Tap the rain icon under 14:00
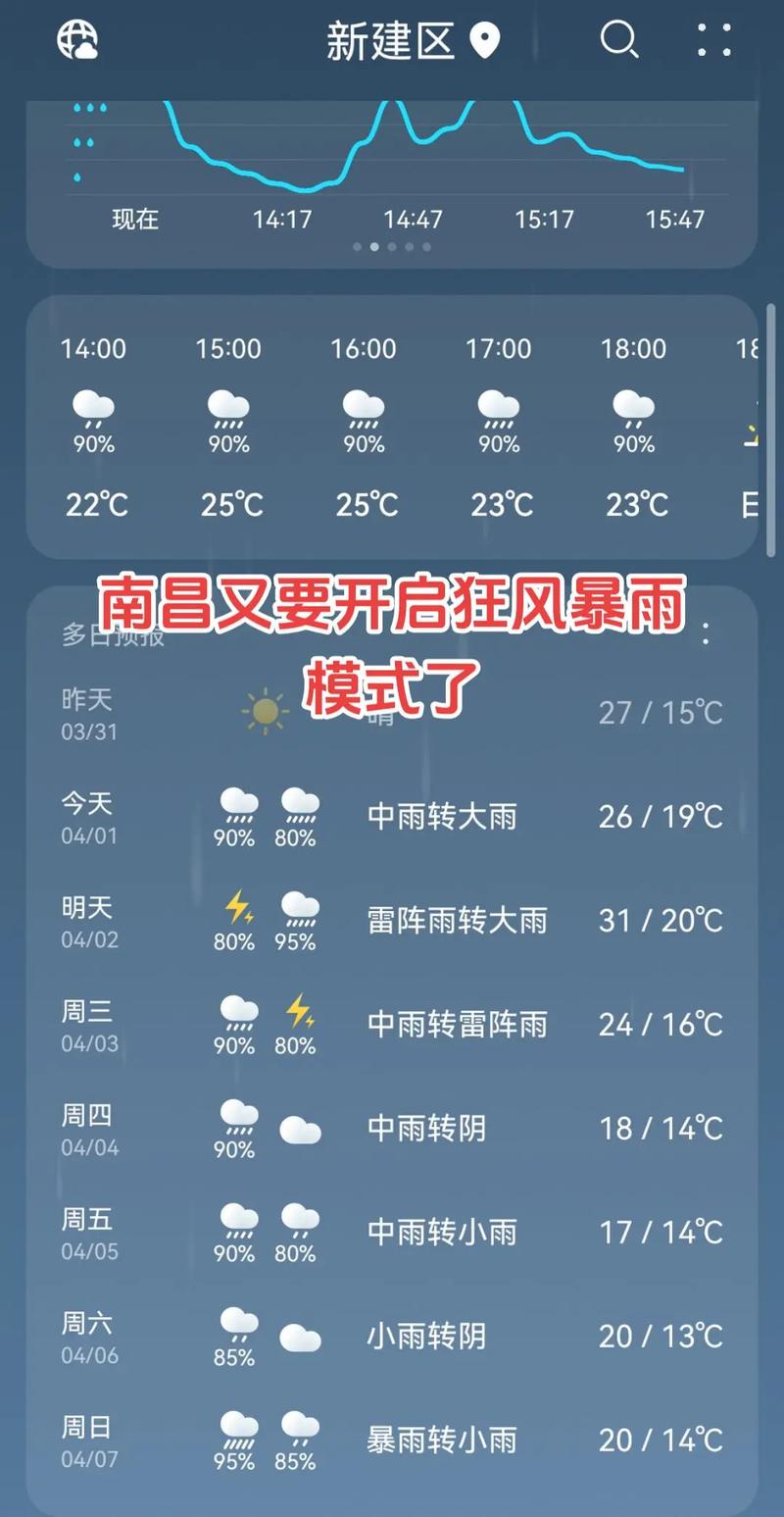The height and width of the screenshot is (1517, 784). click(x=93, y=410)
